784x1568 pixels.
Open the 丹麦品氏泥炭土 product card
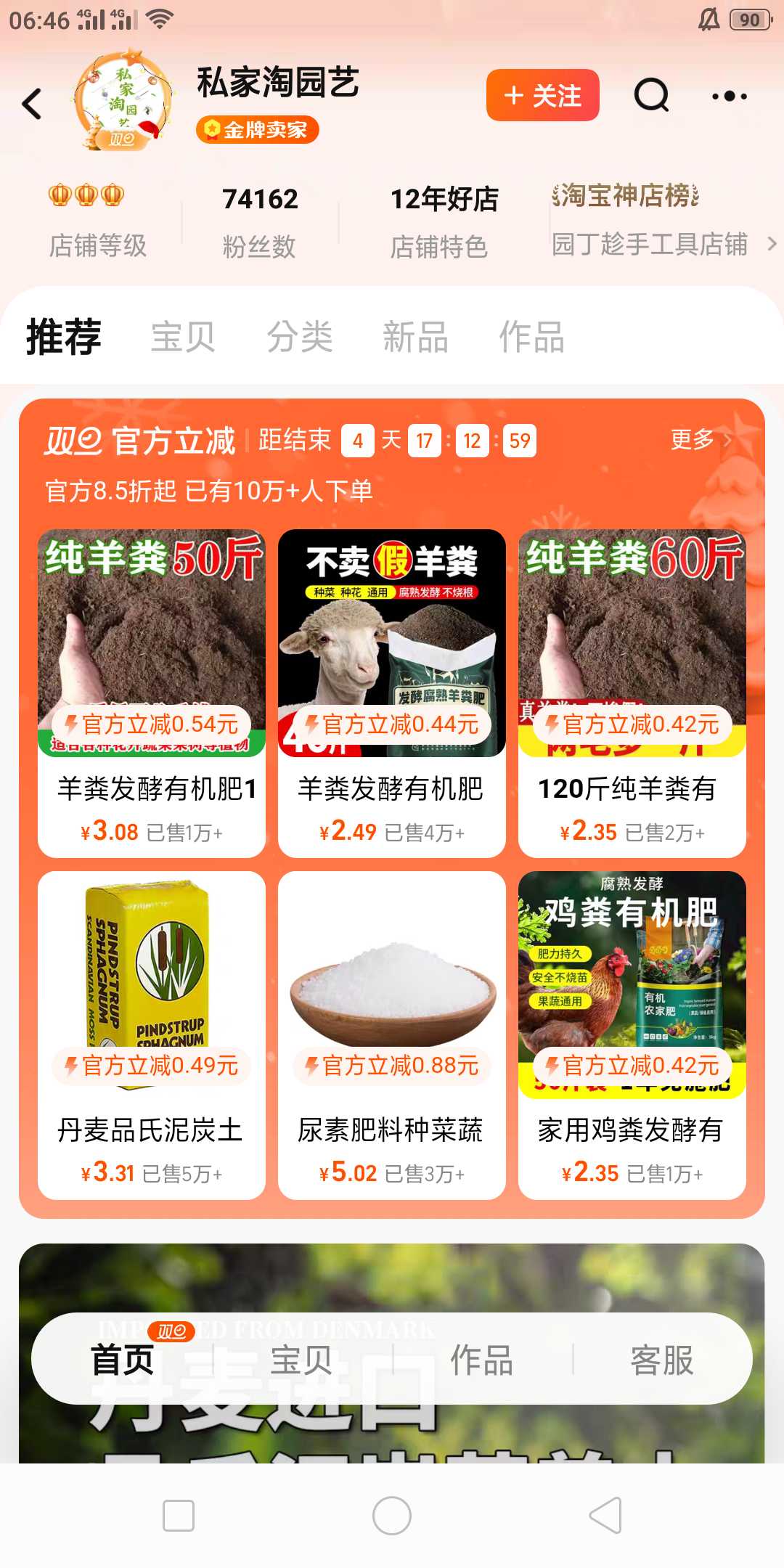(152, 1035)
